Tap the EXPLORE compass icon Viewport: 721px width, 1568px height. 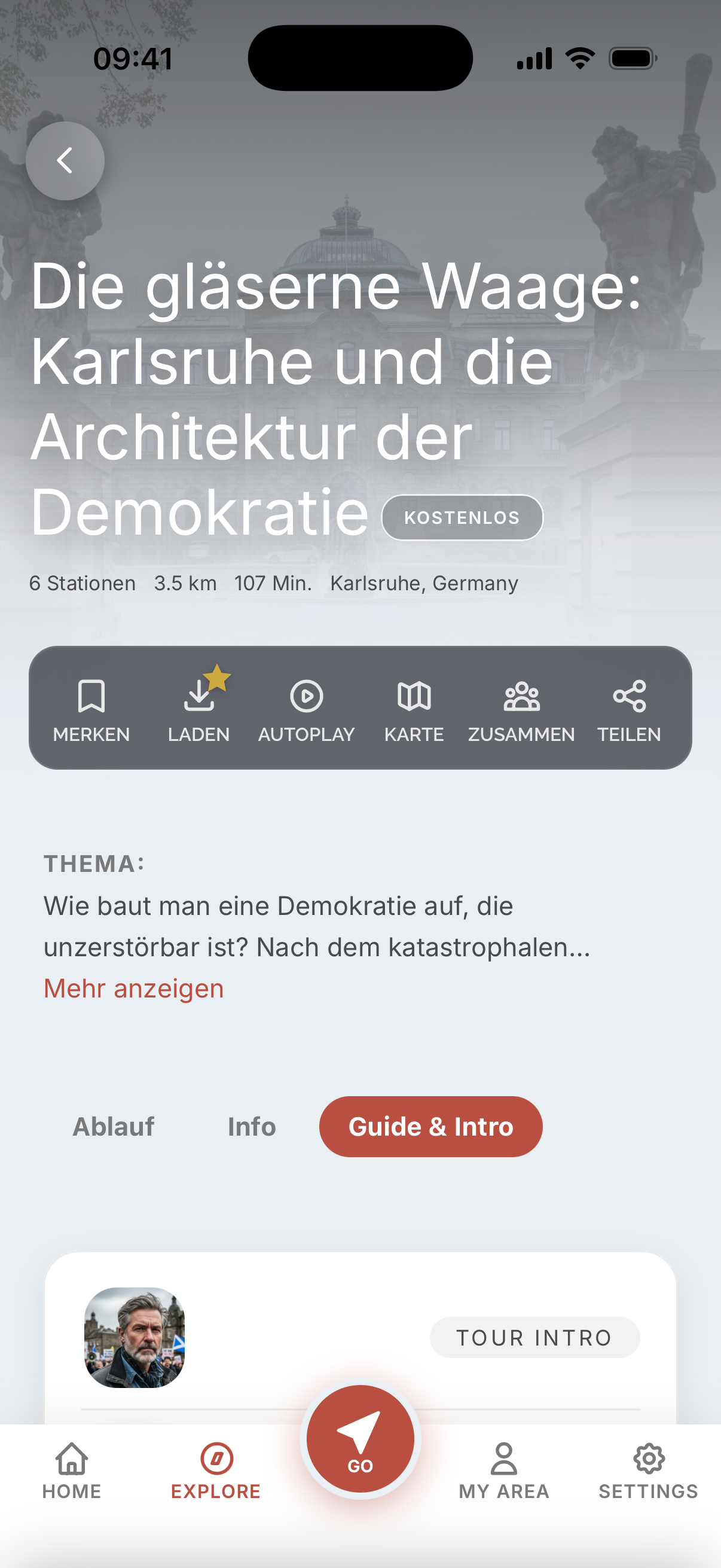coord(216,1457)
